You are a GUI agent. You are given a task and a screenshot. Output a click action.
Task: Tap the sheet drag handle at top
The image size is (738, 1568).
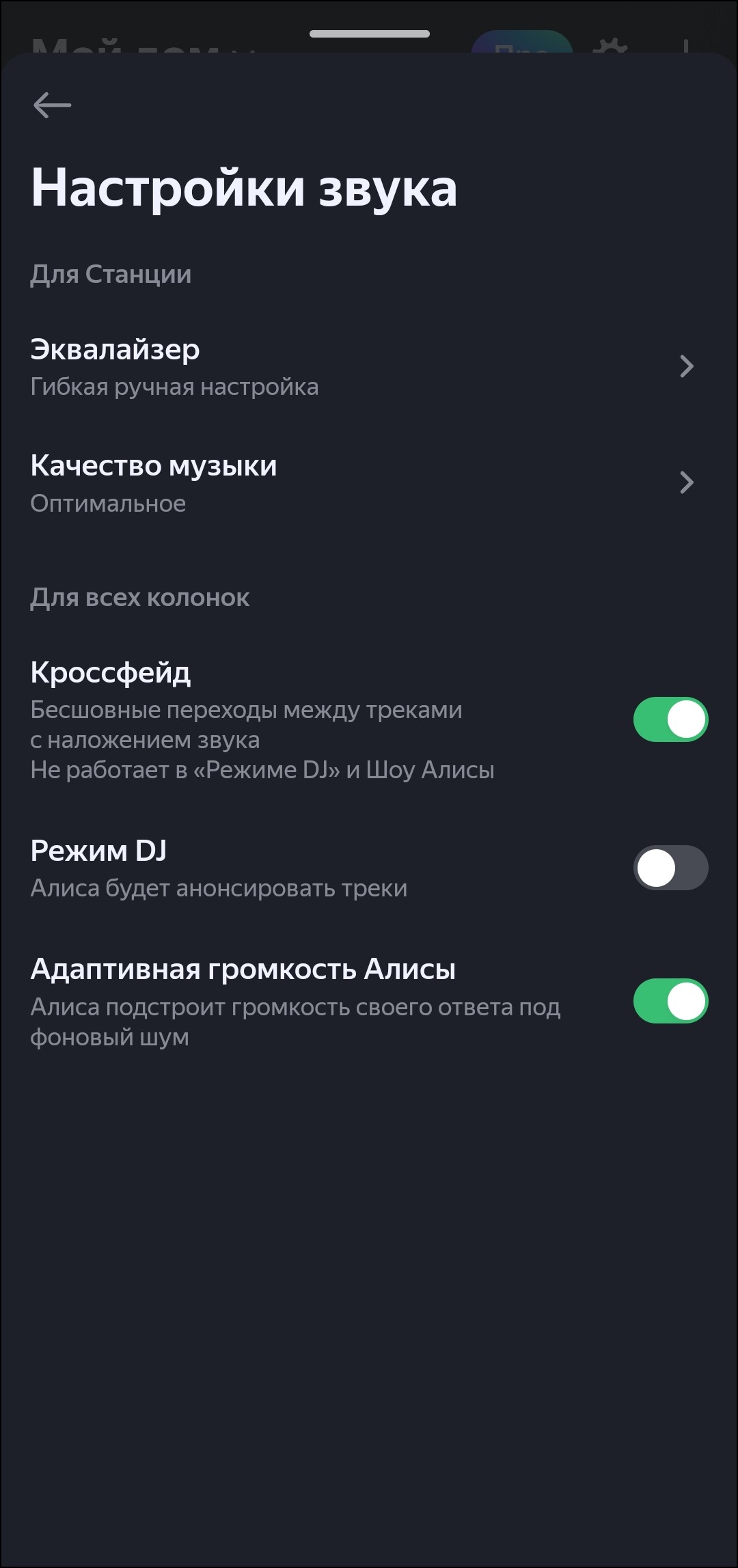[x=369, y=34]
